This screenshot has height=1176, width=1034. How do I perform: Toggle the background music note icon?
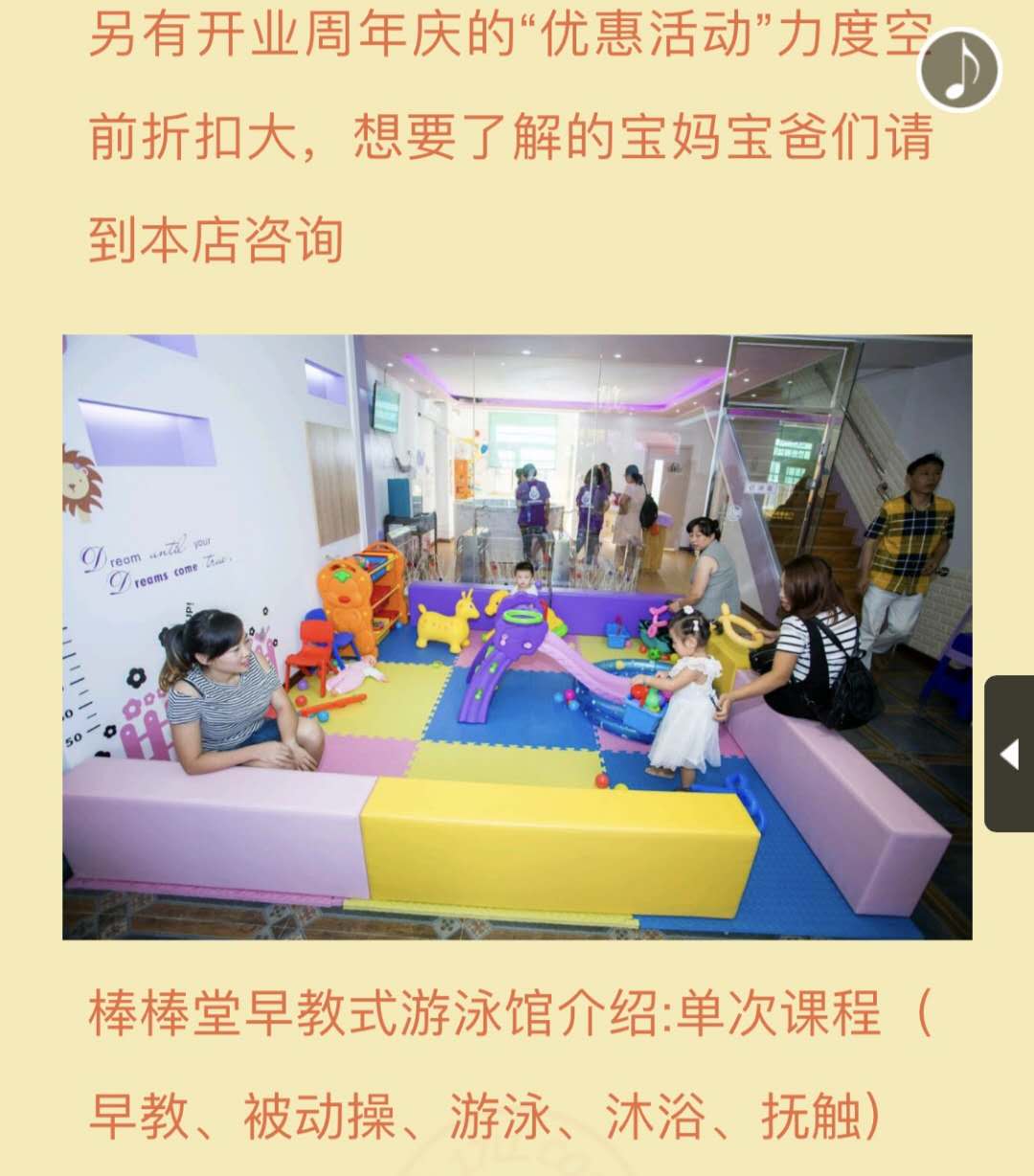(959, 71)
